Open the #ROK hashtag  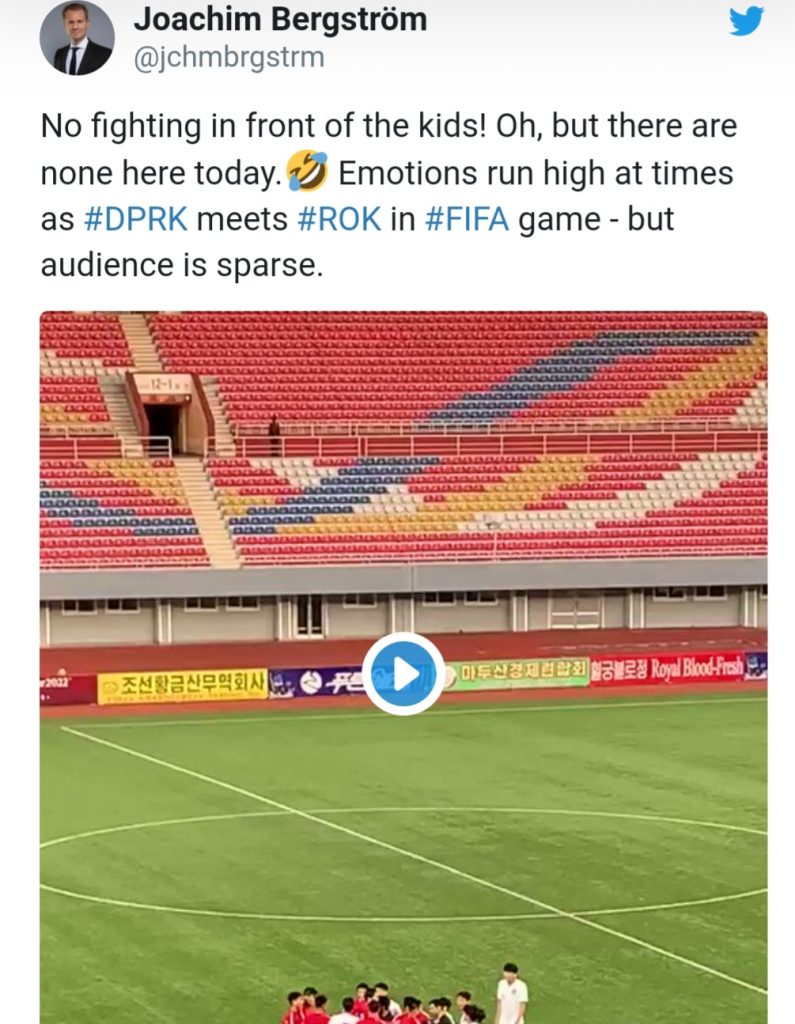click(340, 219)
